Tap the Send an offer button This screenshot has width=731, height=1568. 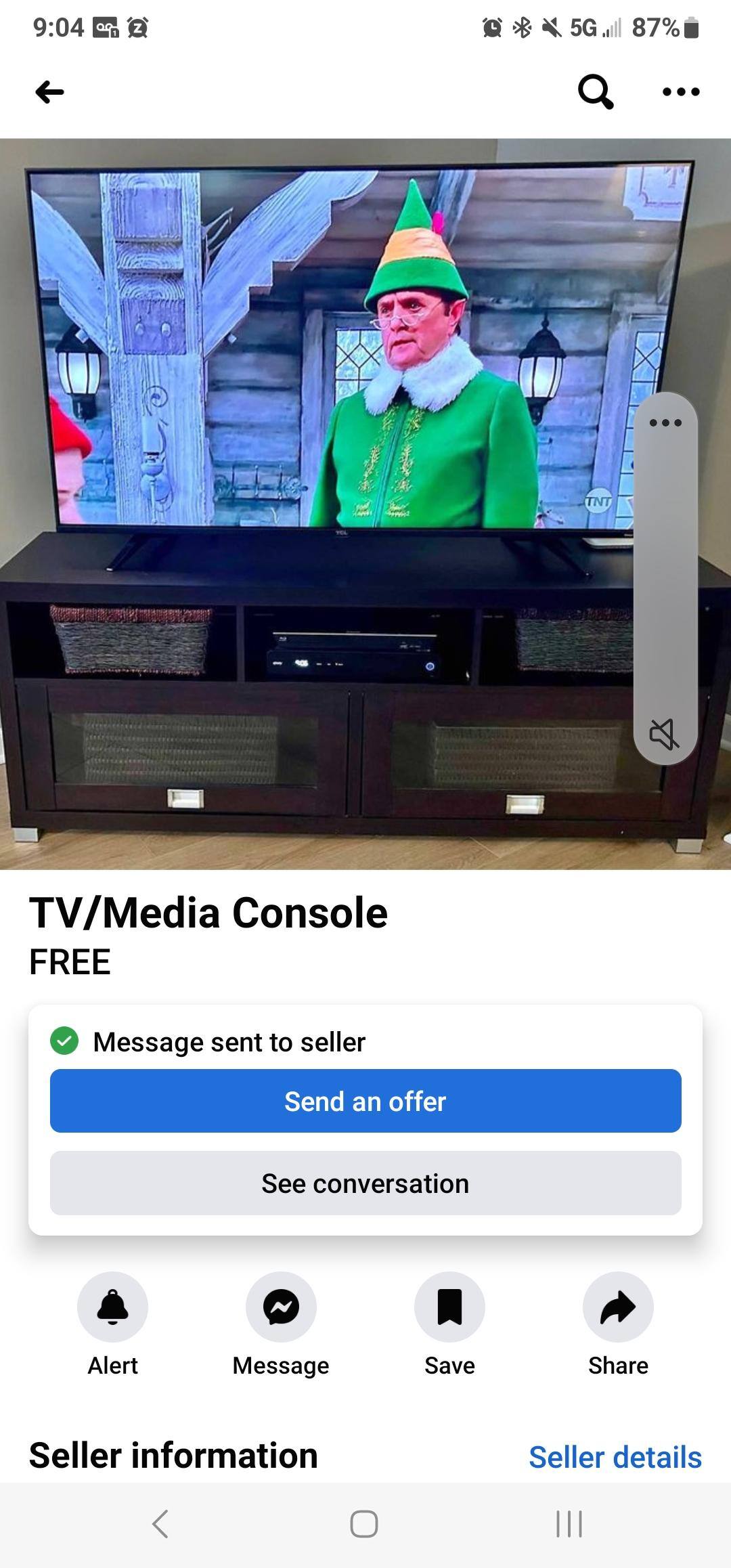point(365,1101)
